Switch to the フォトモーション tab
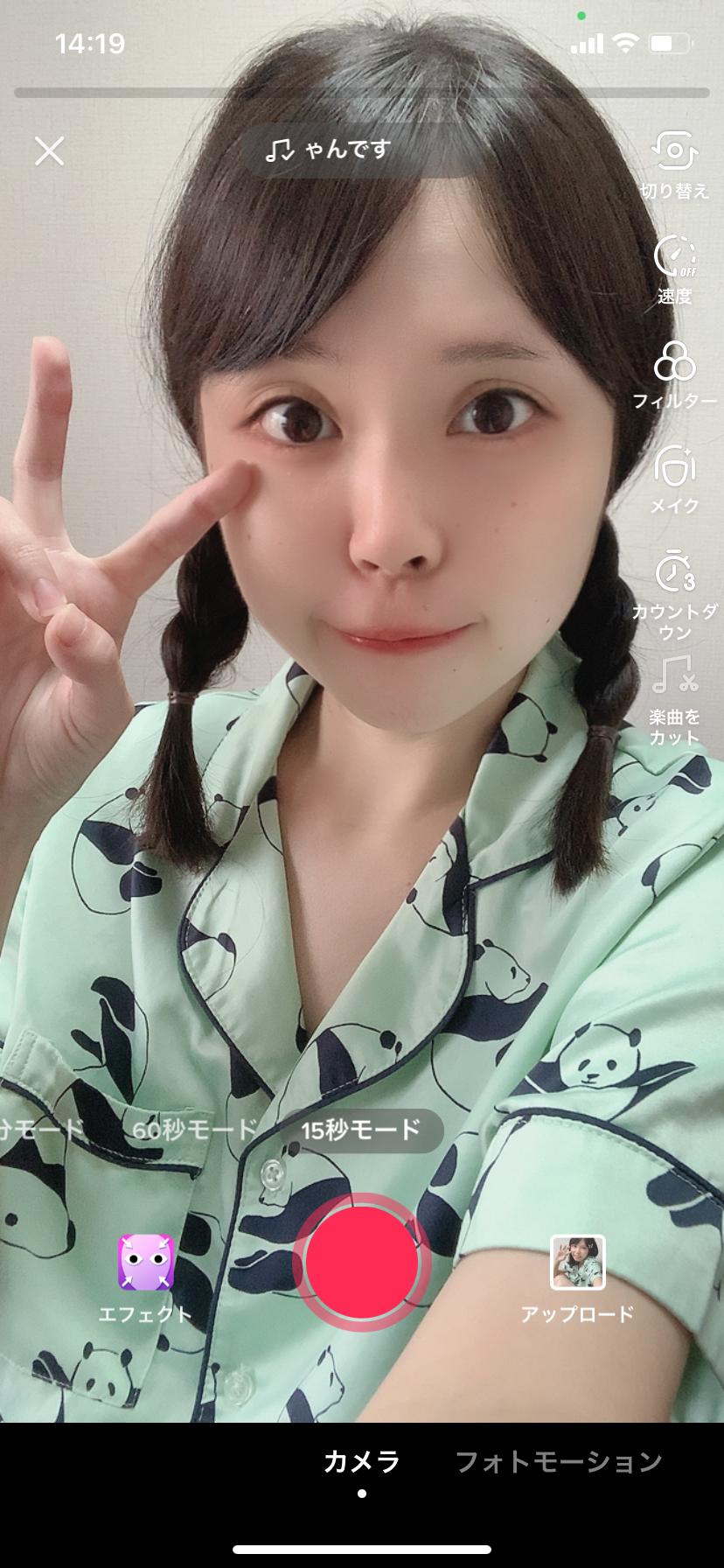724x1568 pixels. click(558, 1461)
